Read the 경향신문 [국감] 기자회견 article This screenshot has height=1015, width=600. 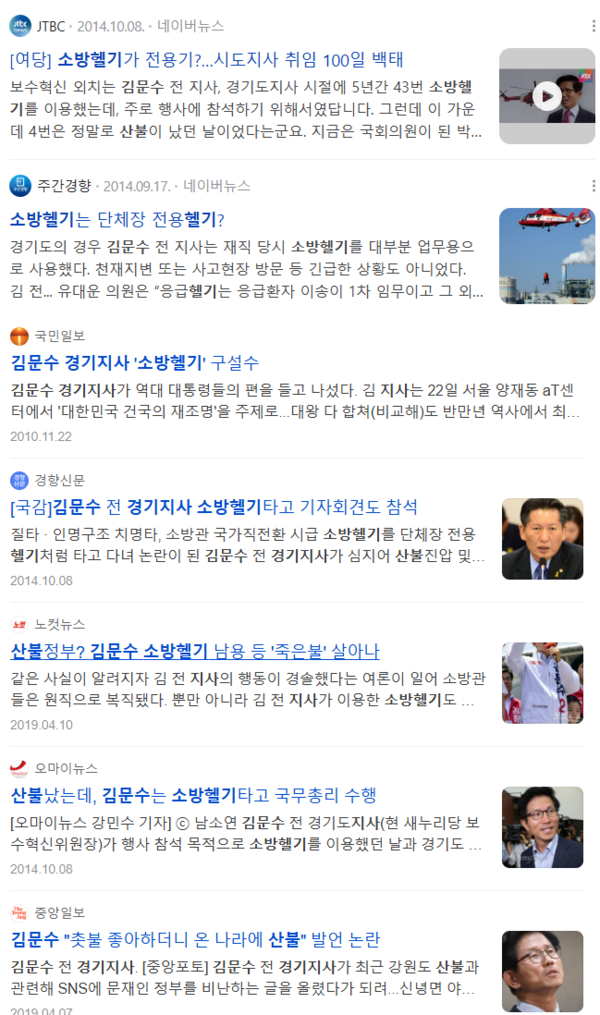[x=214, y=507]
